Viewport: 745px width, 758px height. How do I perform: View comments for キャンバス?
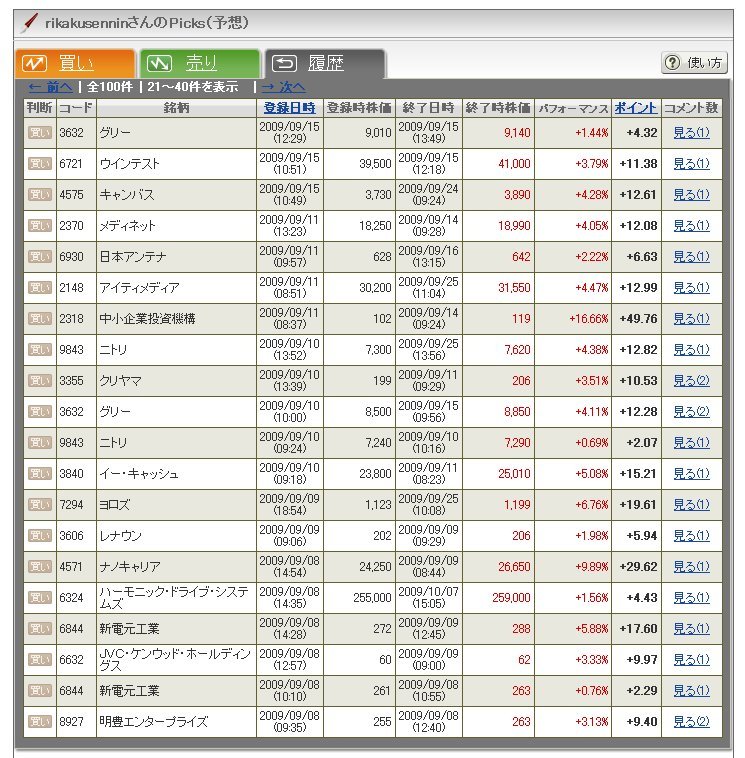pyautogui.click(x=691, y=195)
